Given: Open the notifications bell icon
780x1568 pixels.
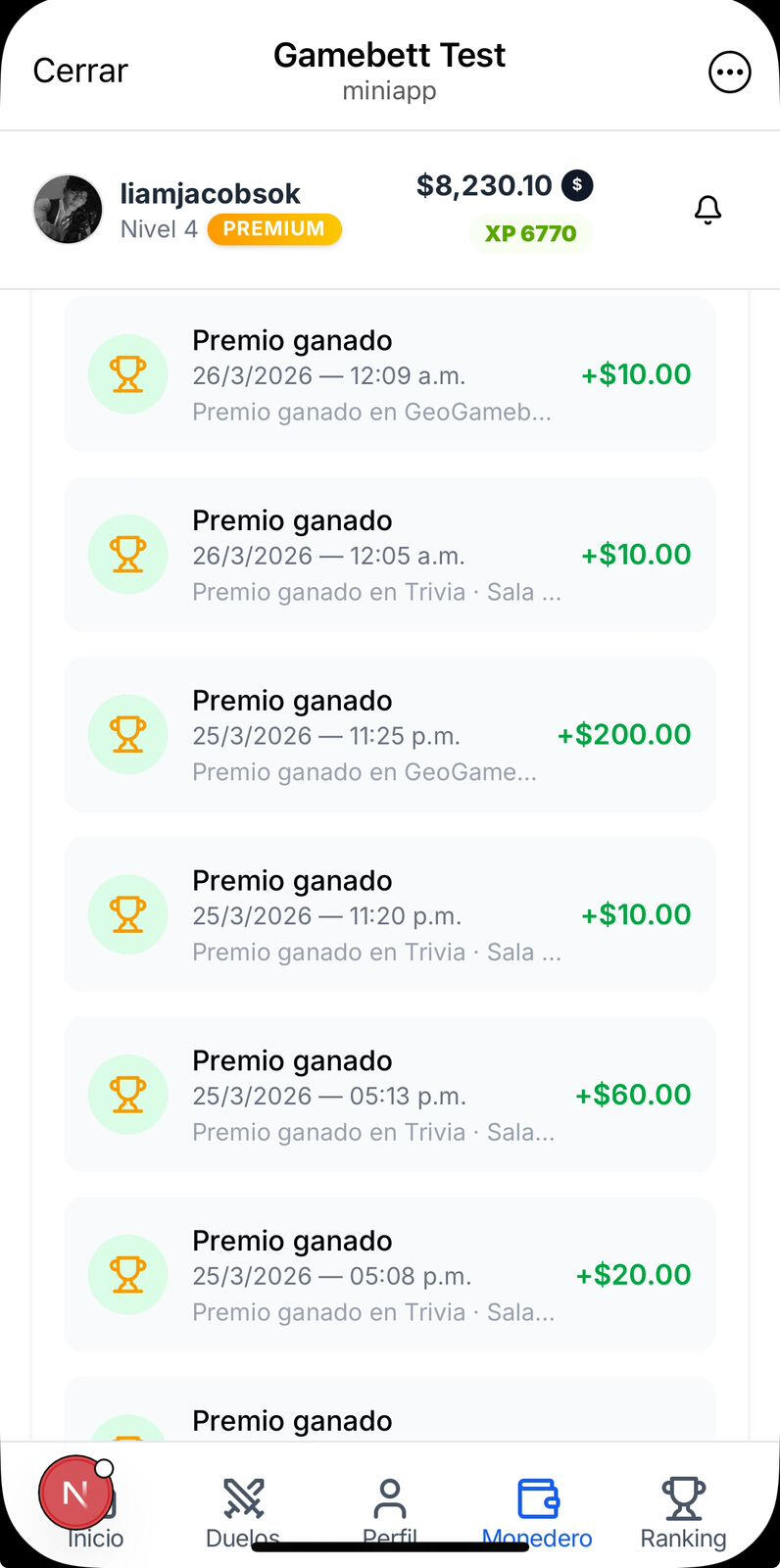Looking at the screenshot, I should (707, 210).
